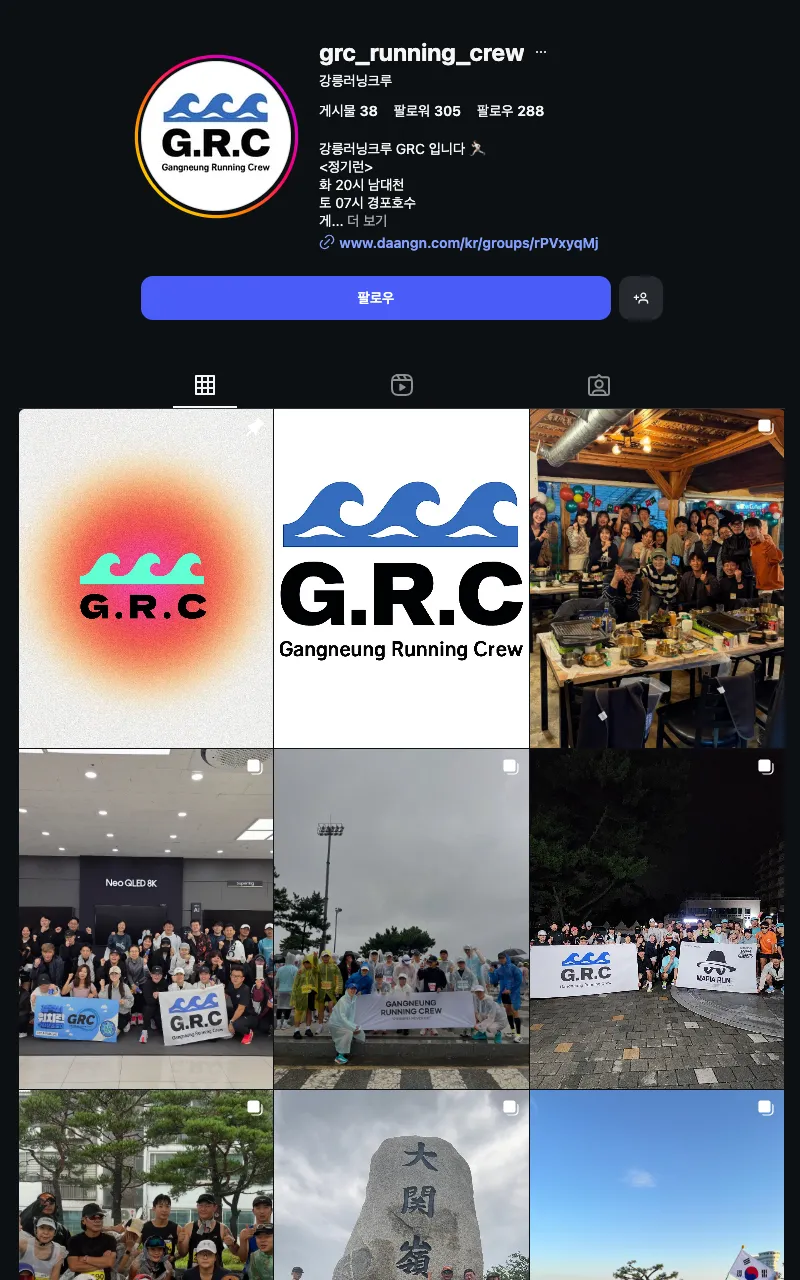This screenshot has width=800, height=1280.
Task: Click the link chain icon beside the URL
Action: click(326, 242)
